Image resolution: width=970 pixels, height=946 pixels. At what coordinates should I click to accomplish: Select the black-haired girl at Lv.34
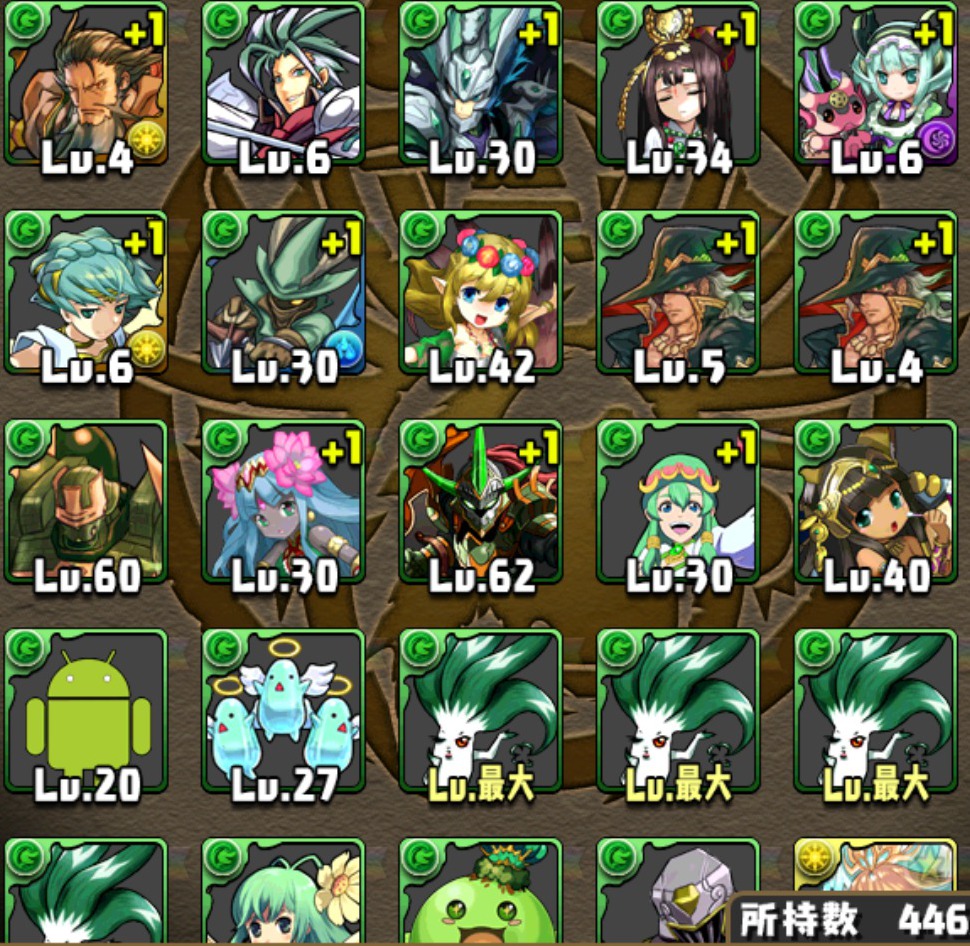click(678, 85)
